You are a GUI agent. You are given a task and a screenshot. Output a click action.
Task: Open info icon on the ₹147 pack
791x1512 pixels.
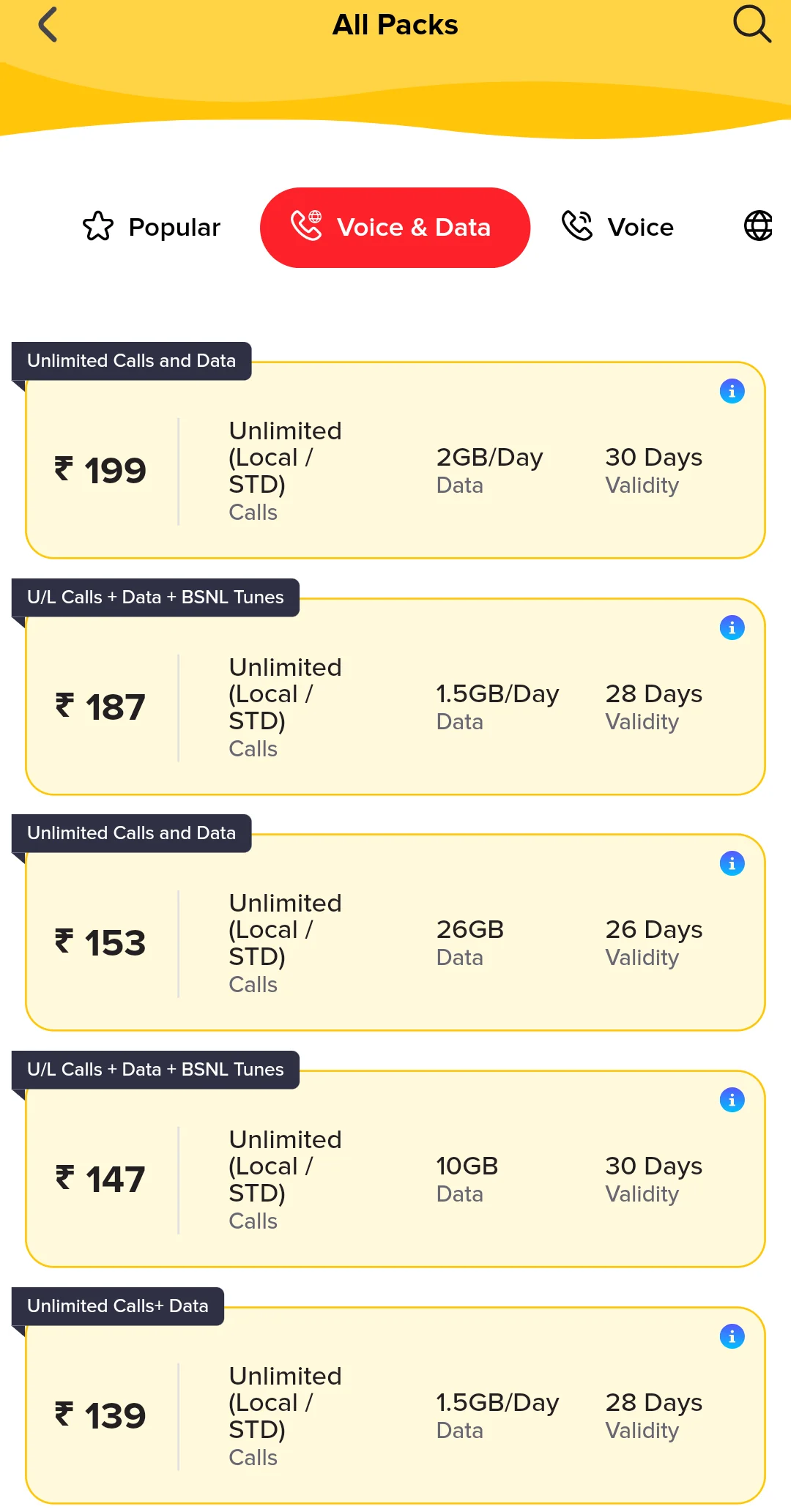click(x=732, y=1100)
